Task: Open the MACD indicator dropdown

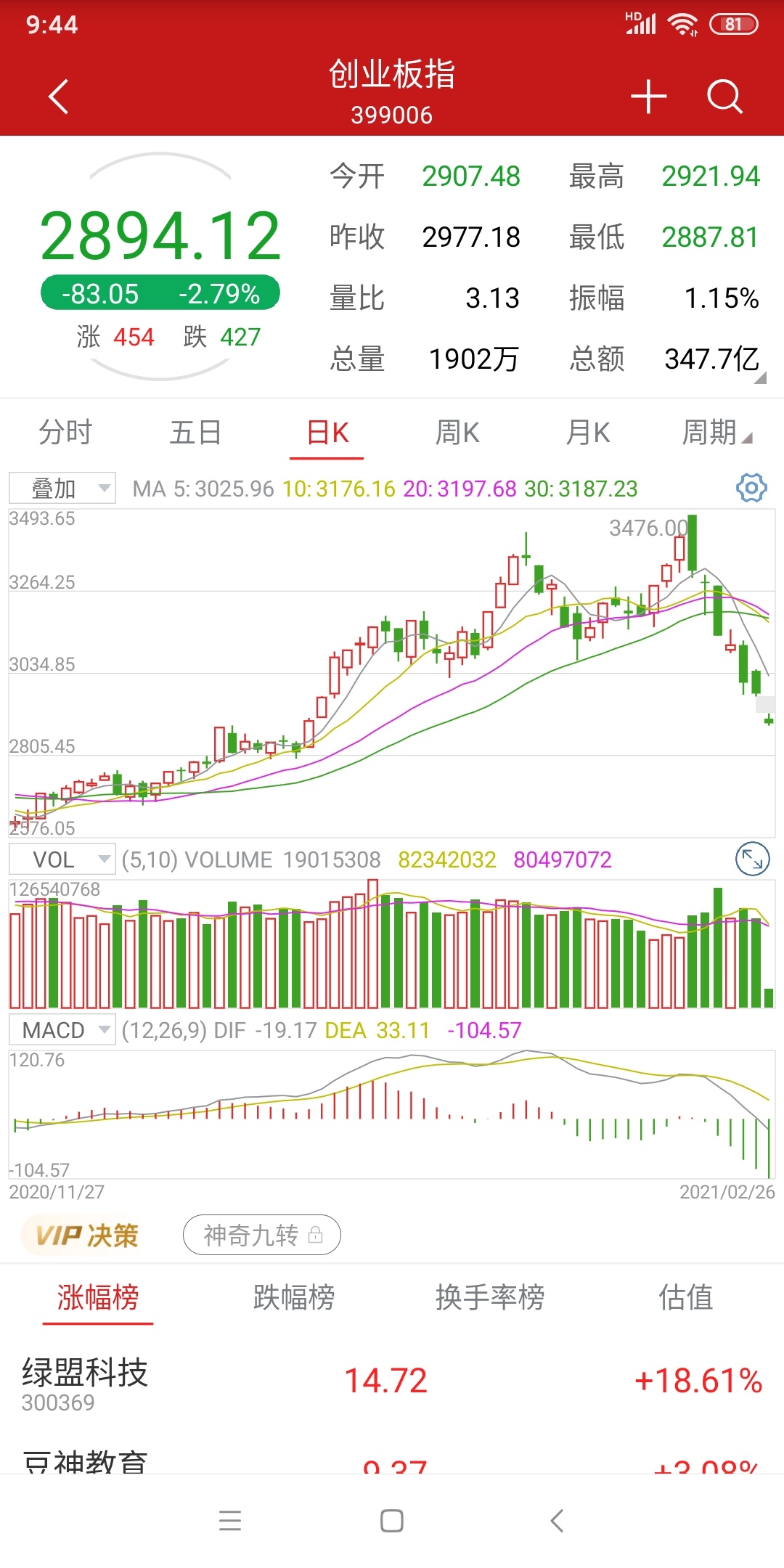Action: click(62, 1030)
